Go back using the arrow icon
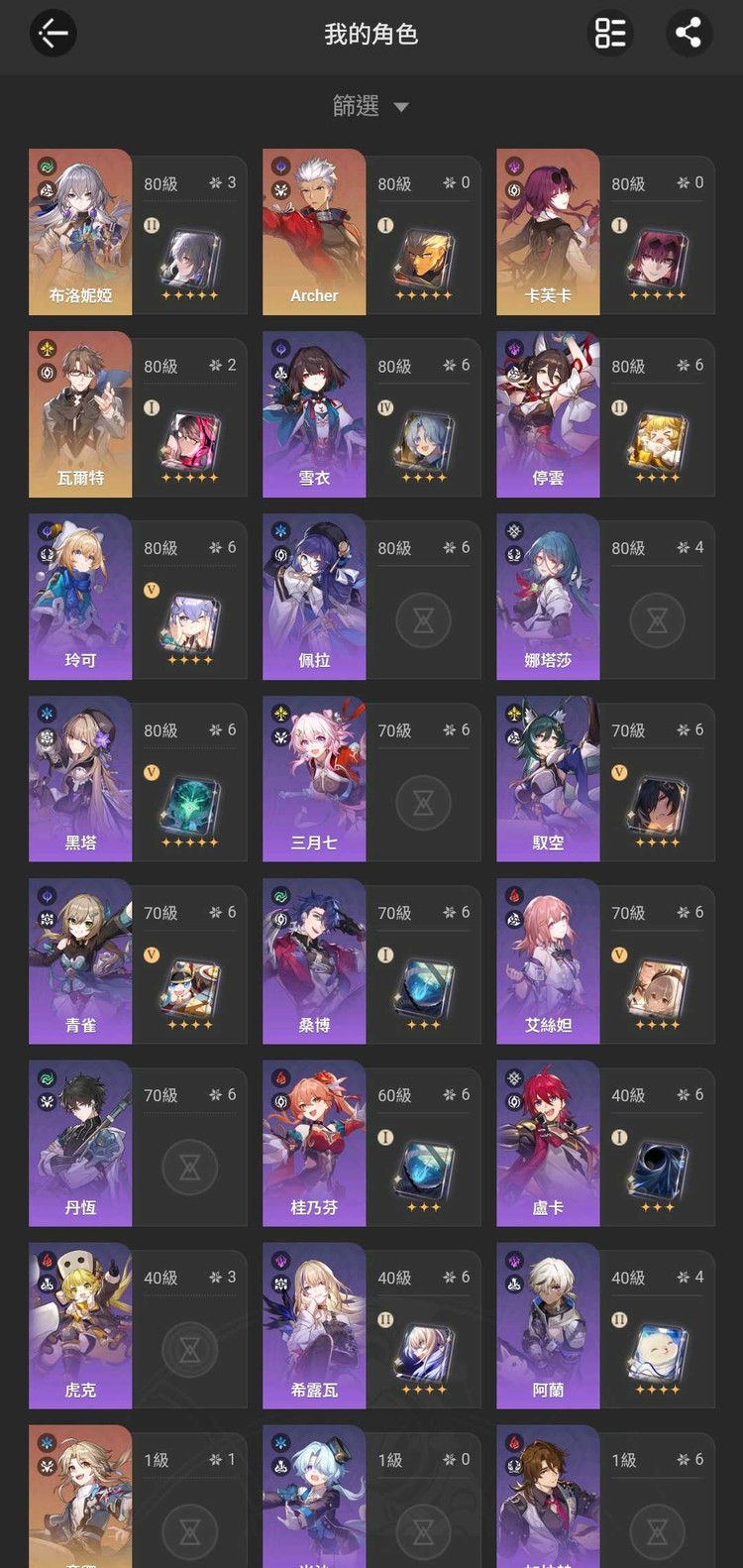Image resolution: width=743 pixels, height=1568 pixels. pos(53,33)
